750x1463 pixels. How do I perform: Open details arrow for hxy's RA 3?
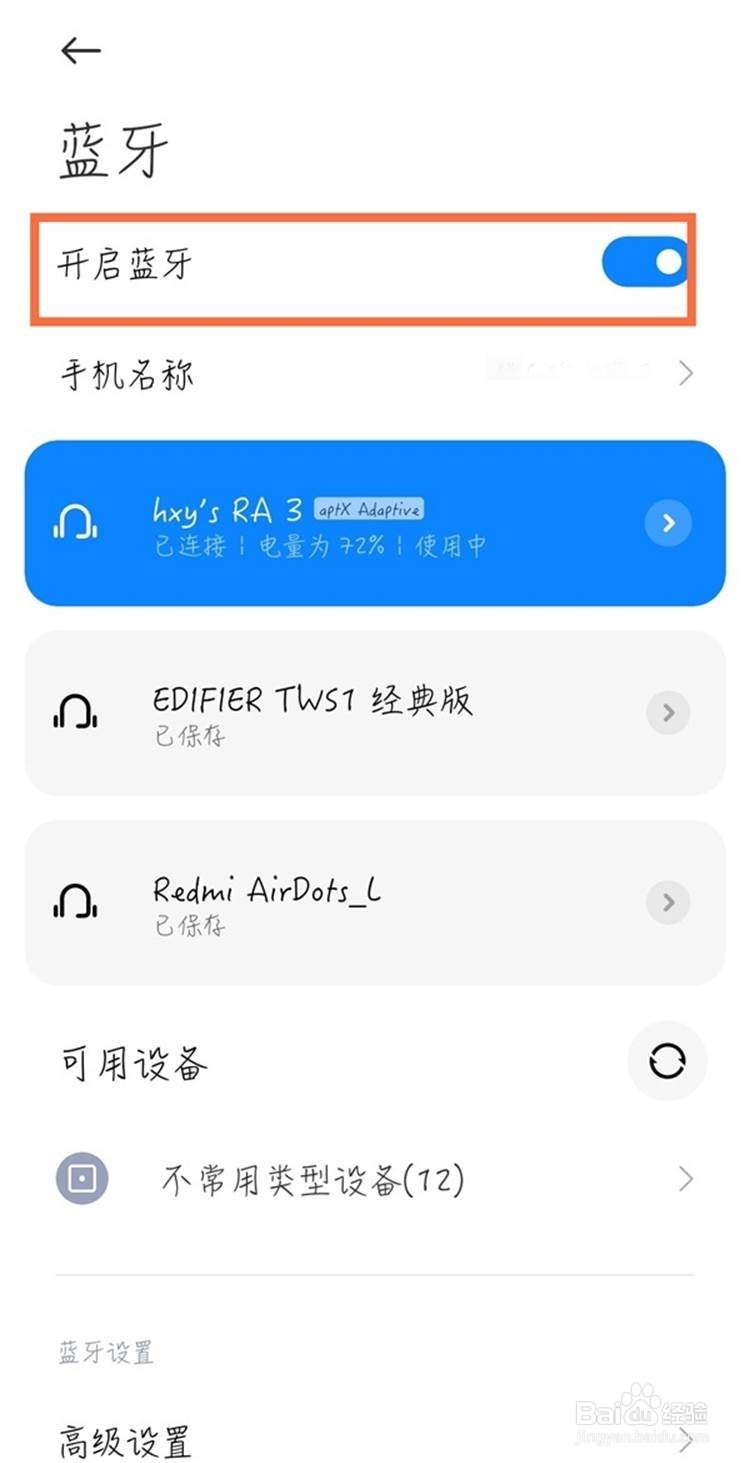(x=668, y=523)
